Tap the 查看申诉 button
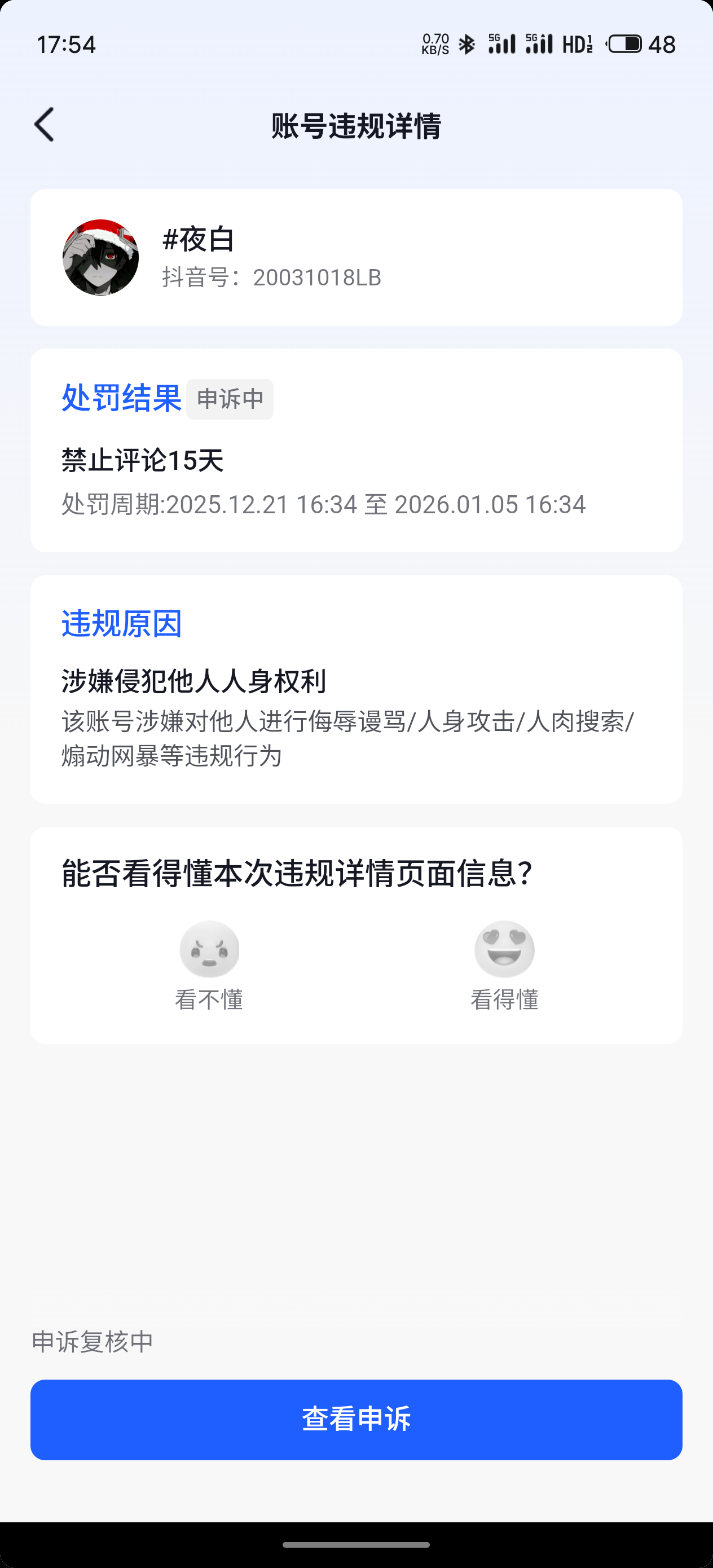Screen dimensions: 713x1568 [x=356, y=1419]
